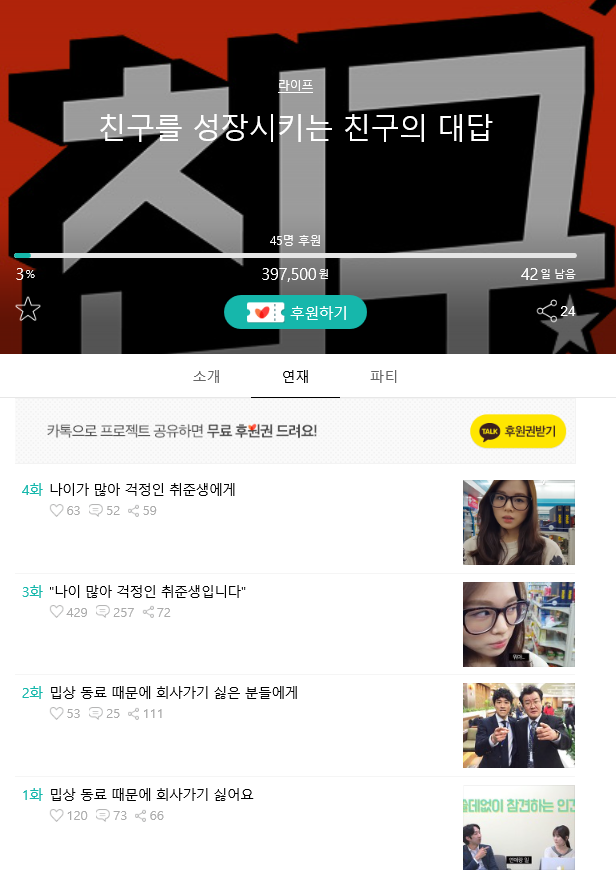Image resolution: width=616 pixels, height=871 pixels.
Task: View the thumbnail image of episode 3화
Action: tap(518, 624)
